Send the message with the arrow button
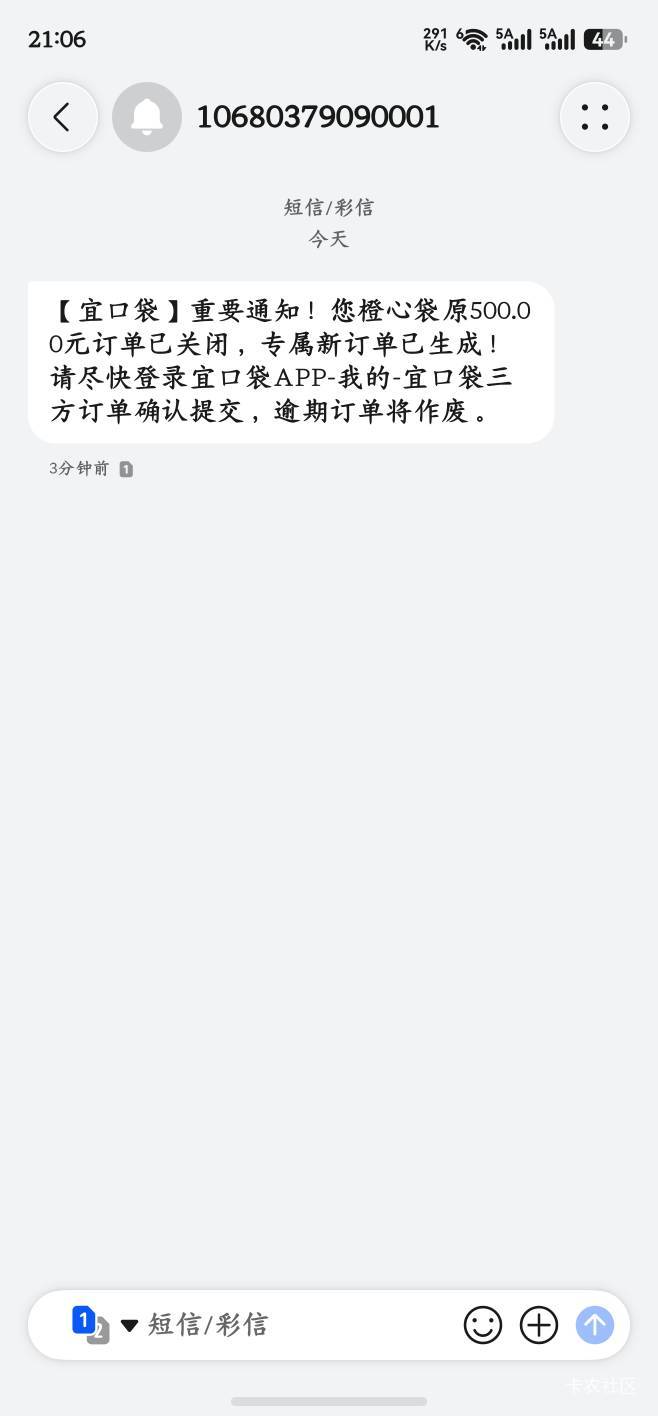 click(x=595, y=1325)
